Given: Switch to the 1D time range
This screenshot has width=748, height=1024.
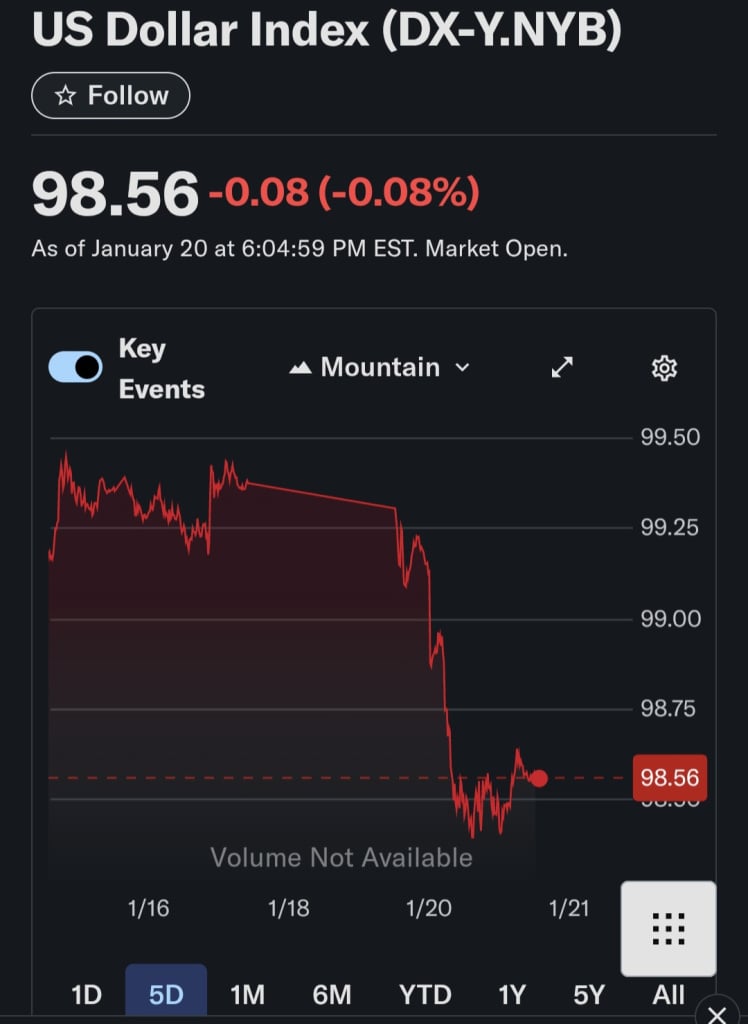Looking at the screenshot, I should coord(87,995).
